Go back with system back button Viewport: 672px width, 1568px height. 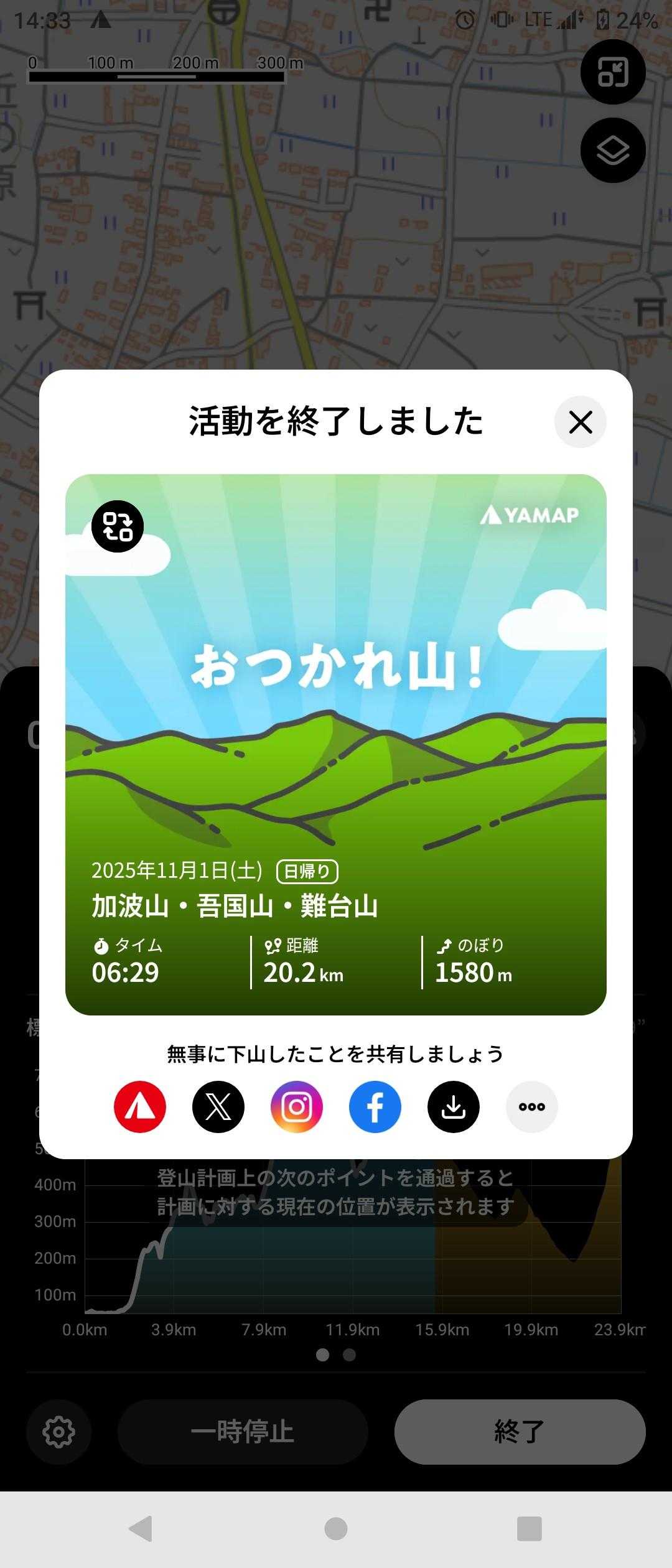click(141, 1529)
